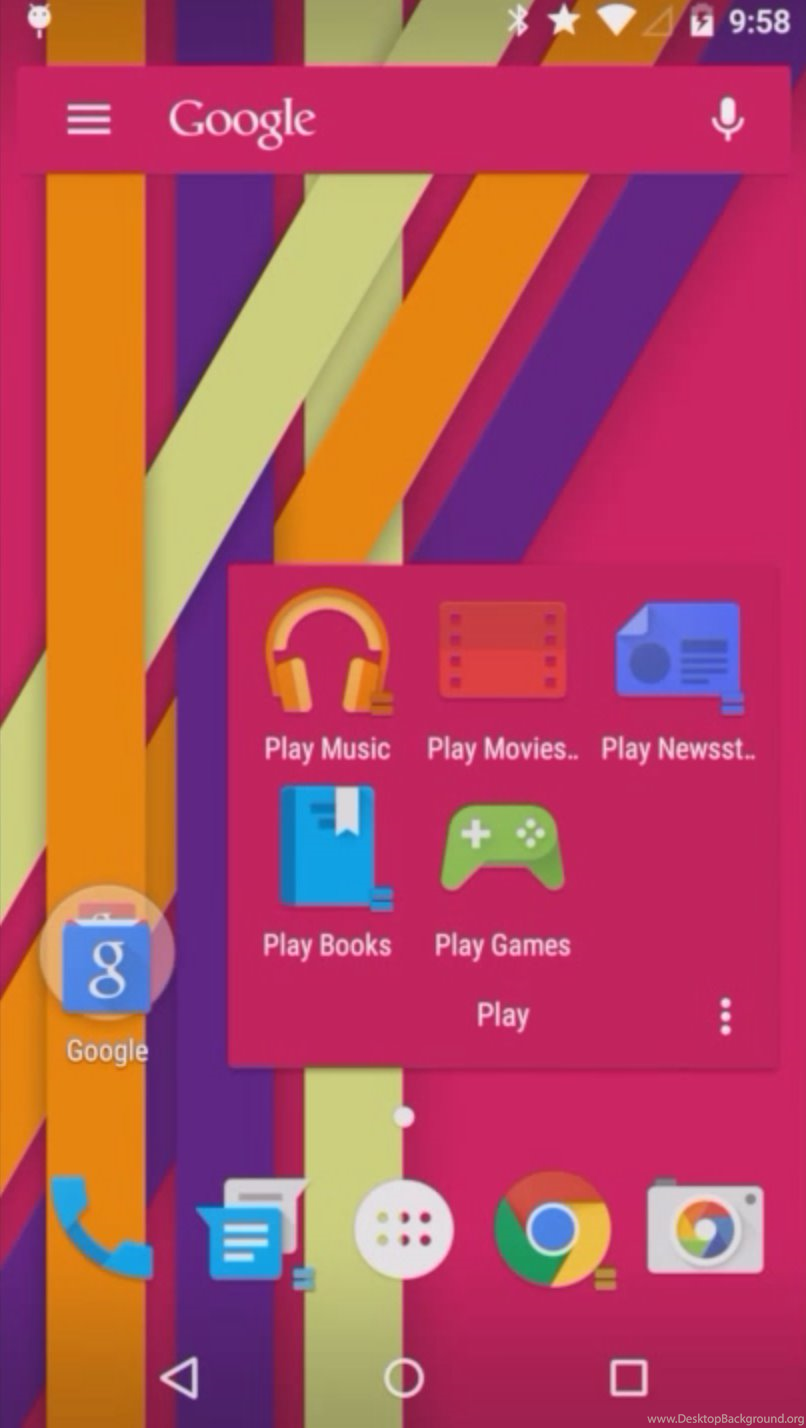Launch the Phone dialer from dock
Screen dimensions: 806x1428
pyautogui.click(x=100, y=1226)
